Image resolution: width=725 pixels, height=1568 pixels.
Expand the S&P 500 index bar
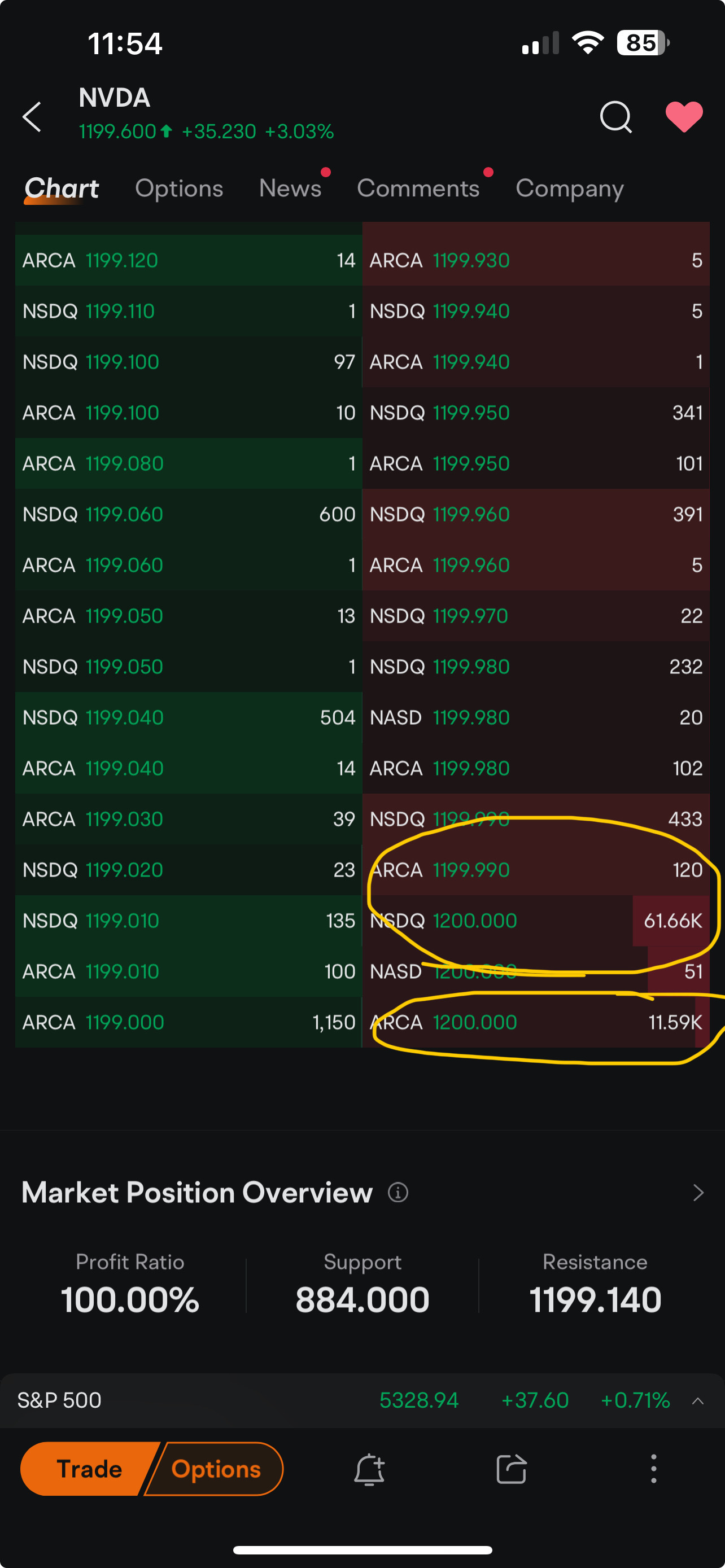698,1400
